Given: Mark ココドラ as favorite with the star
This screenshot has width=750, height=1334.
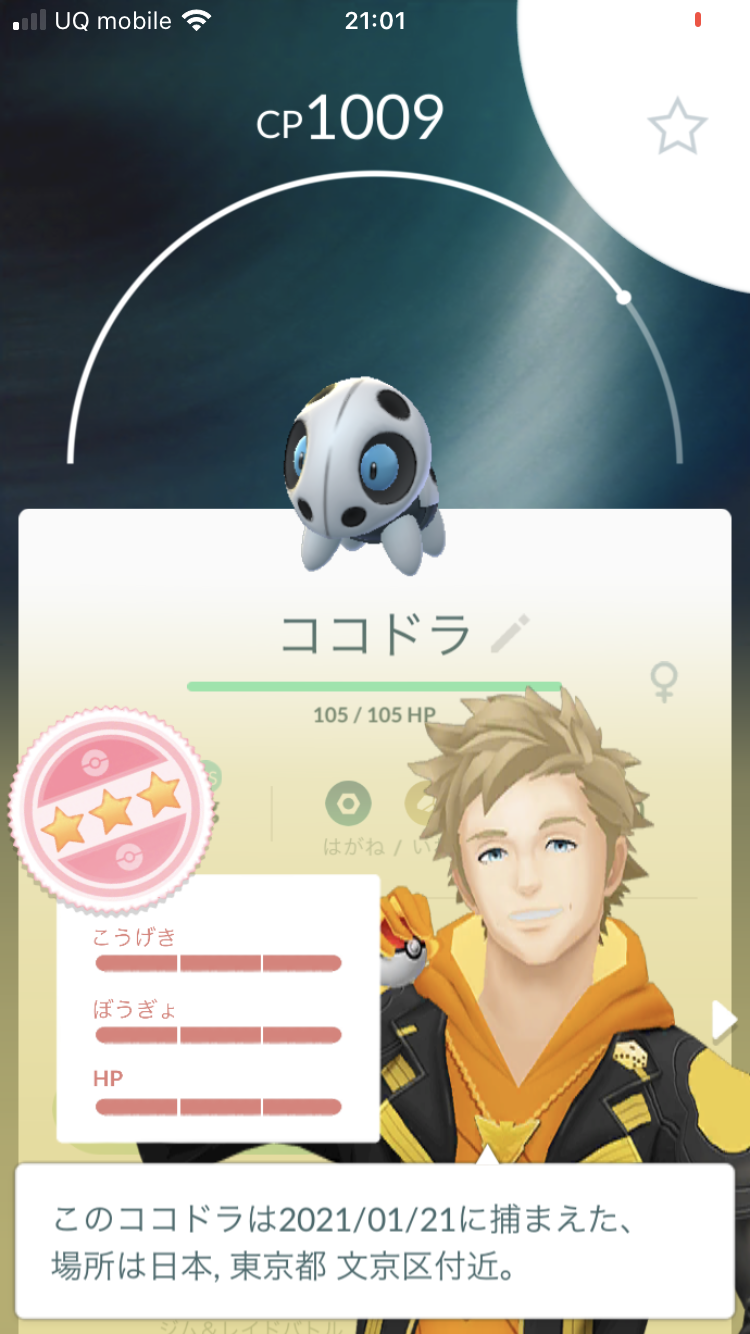Looking at the screenshot, I should pos(677,126).
